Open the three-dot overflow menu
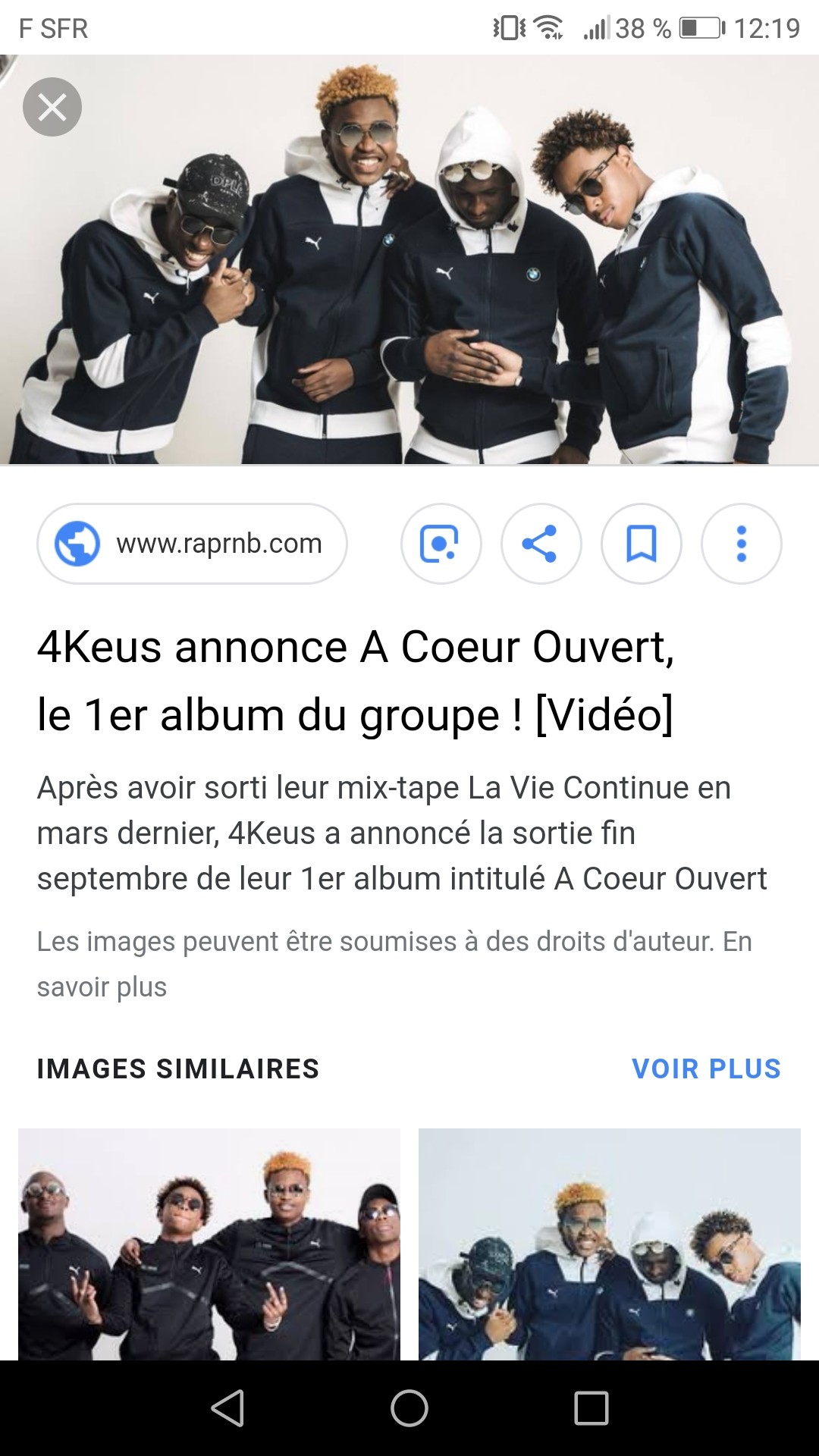The width and height of the screenshot is (819, 1456). [x=742, y=544]
